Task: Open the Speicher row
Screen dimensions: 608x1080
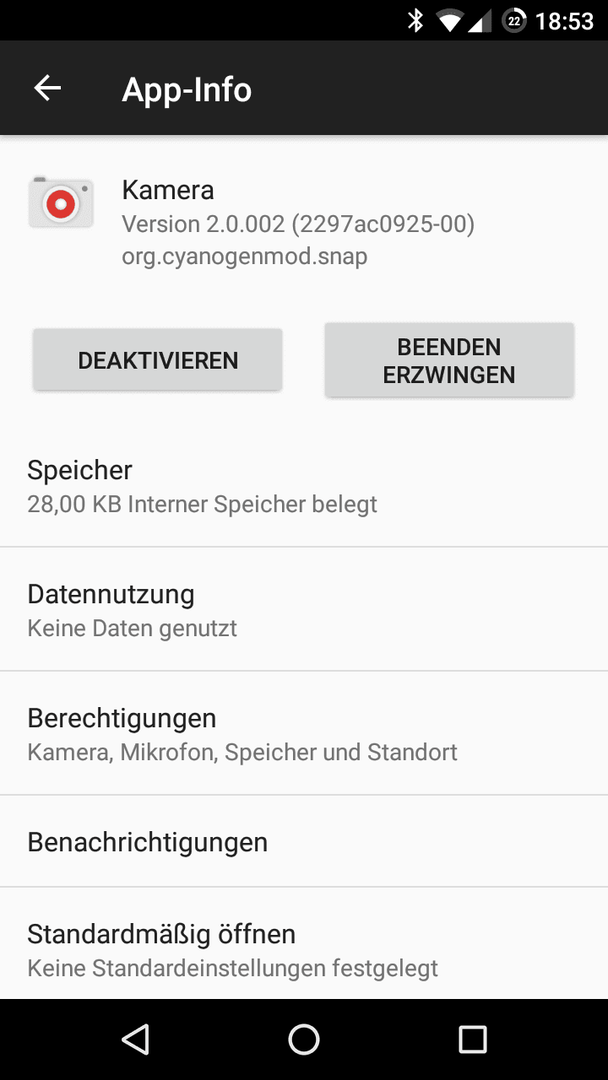Action: click(304, 486)
